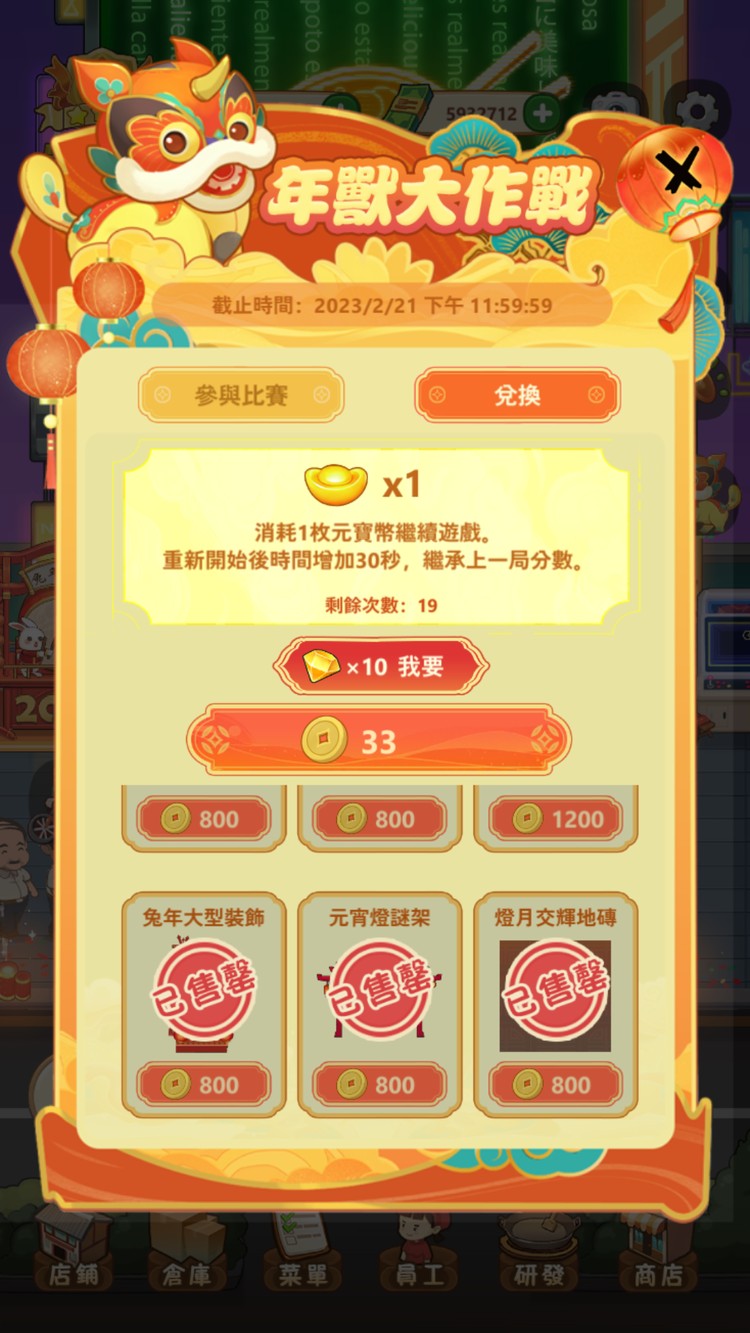750x1333 pixels.
Task: Switch to the 參與比賽 tab
Action: pyautogui.click(x=240, y=395)
